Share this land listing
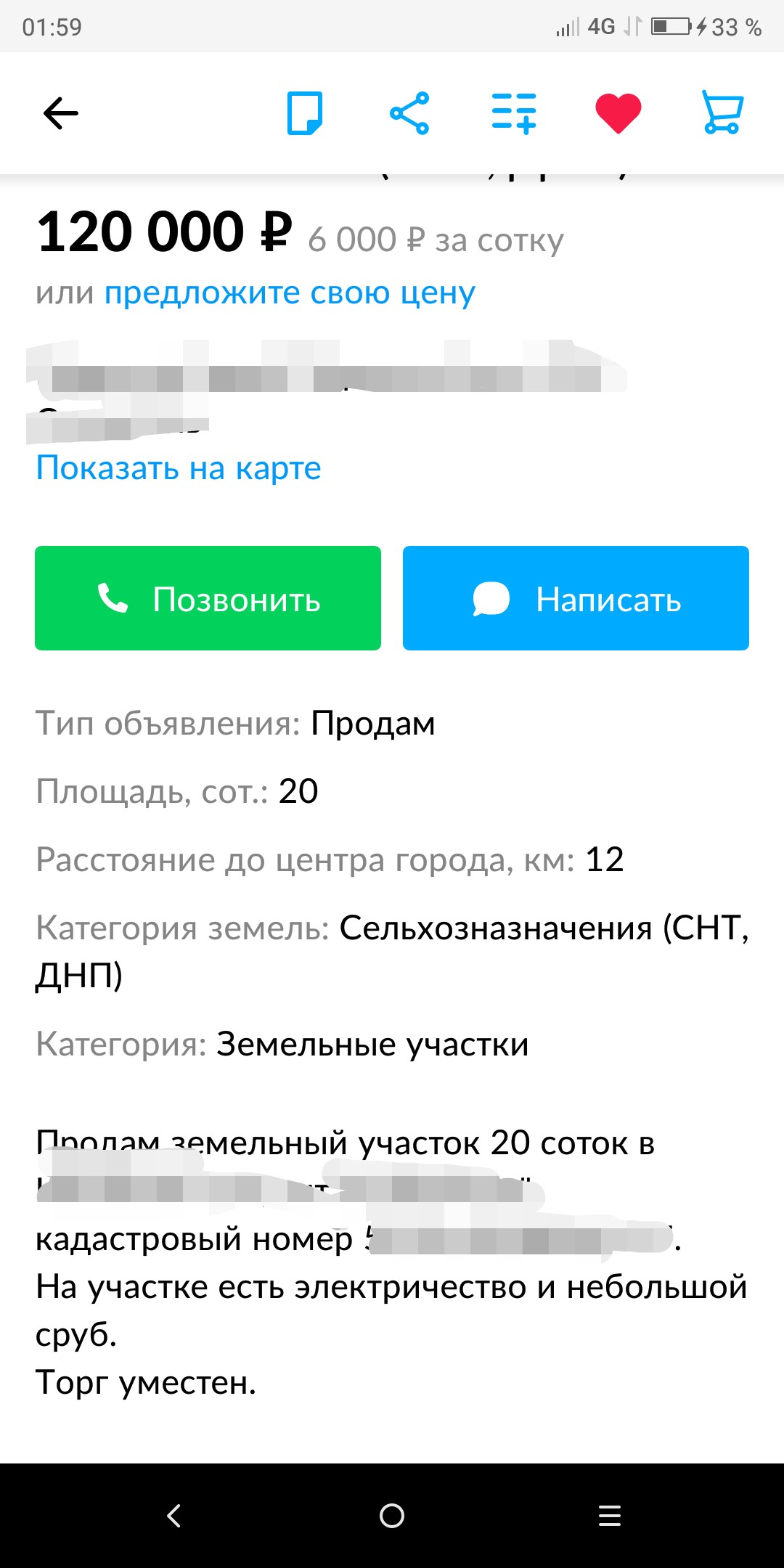The height and width of the screenshot is (1568, 784). (x=409, y=113)
